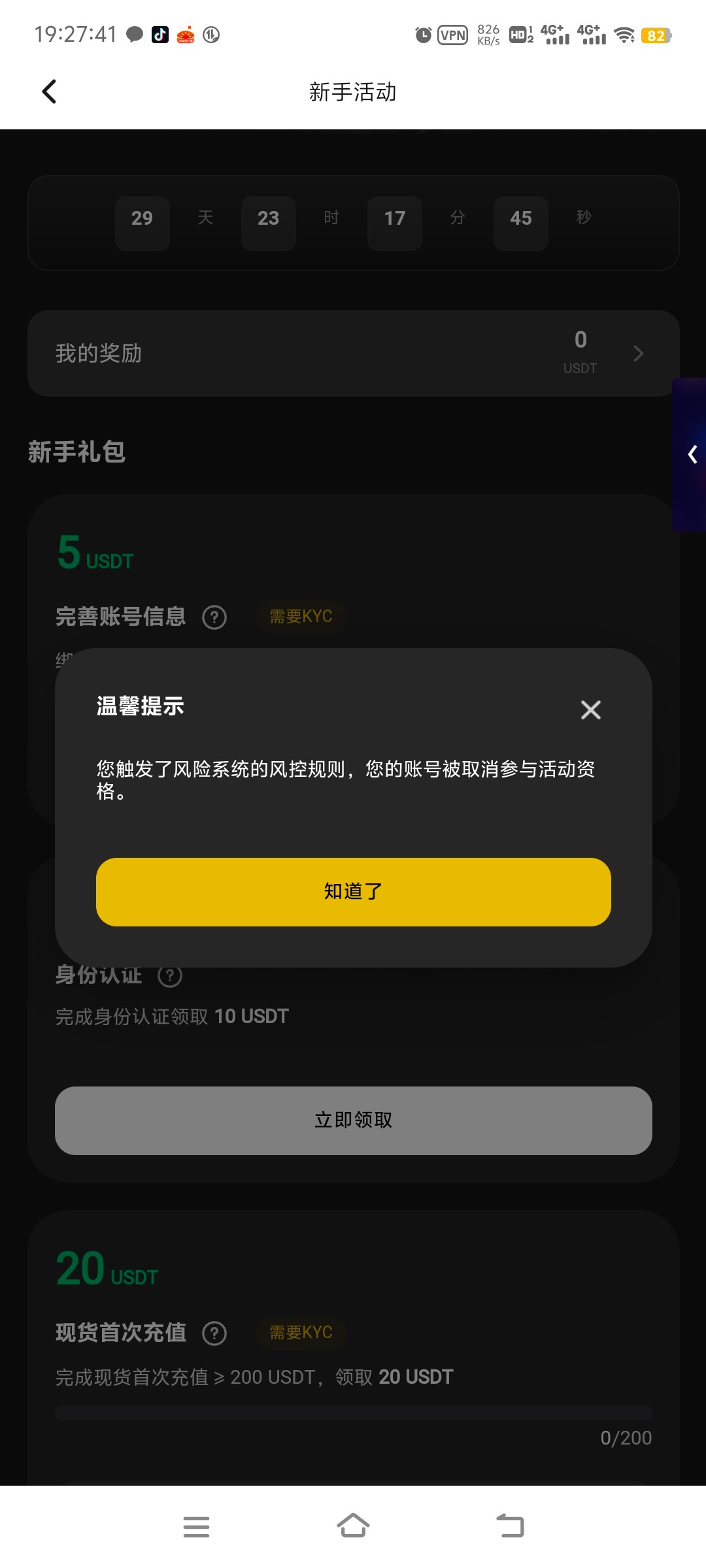Tap the 知道了 button to acknowledge
Screen dimensions: 706x1568
tap(353, 892)
